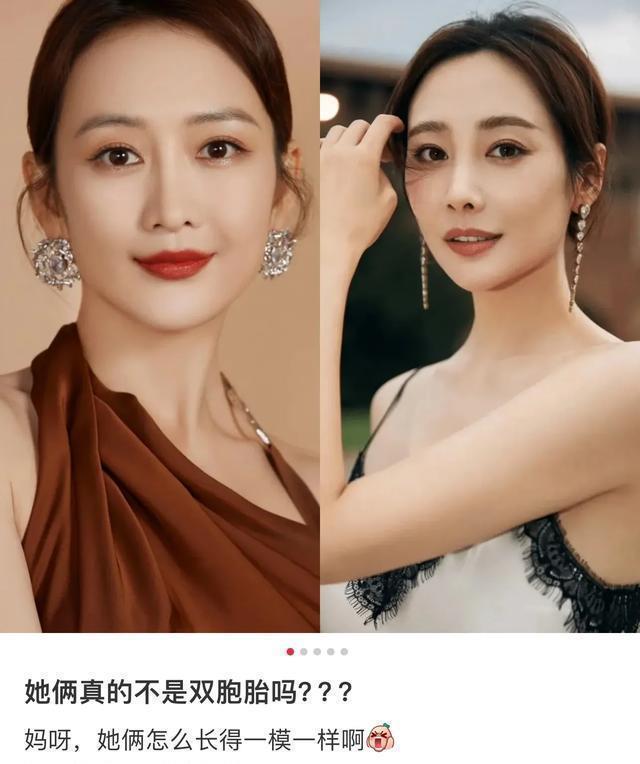The height and width of the screenshot is (764, 640).
Task: Tap the image page indicator dots
Action: pos(317,651)
